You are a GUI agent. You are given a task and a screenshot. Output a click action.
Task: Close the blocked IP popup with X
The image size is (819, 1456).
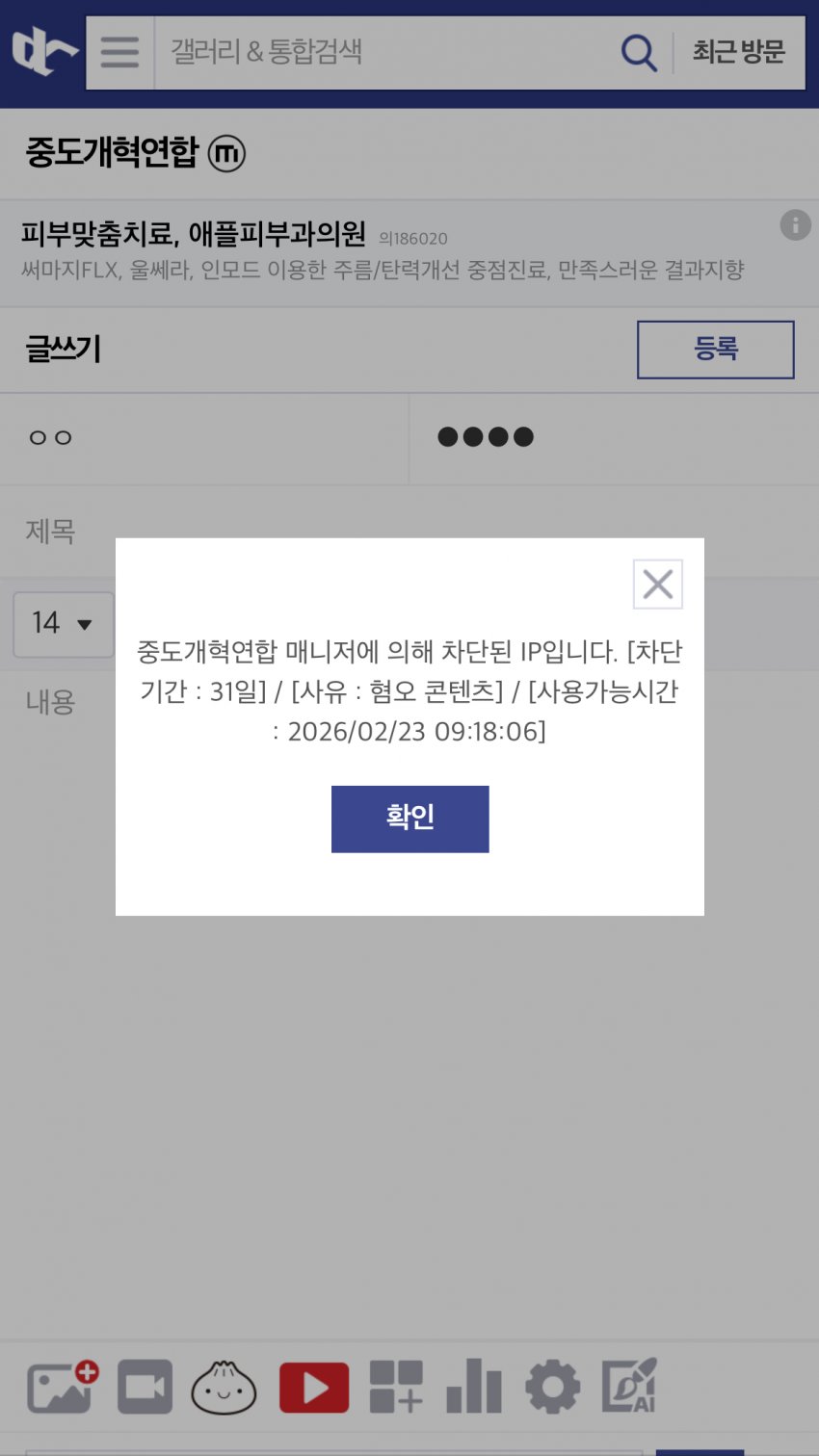tap(657, 584)
